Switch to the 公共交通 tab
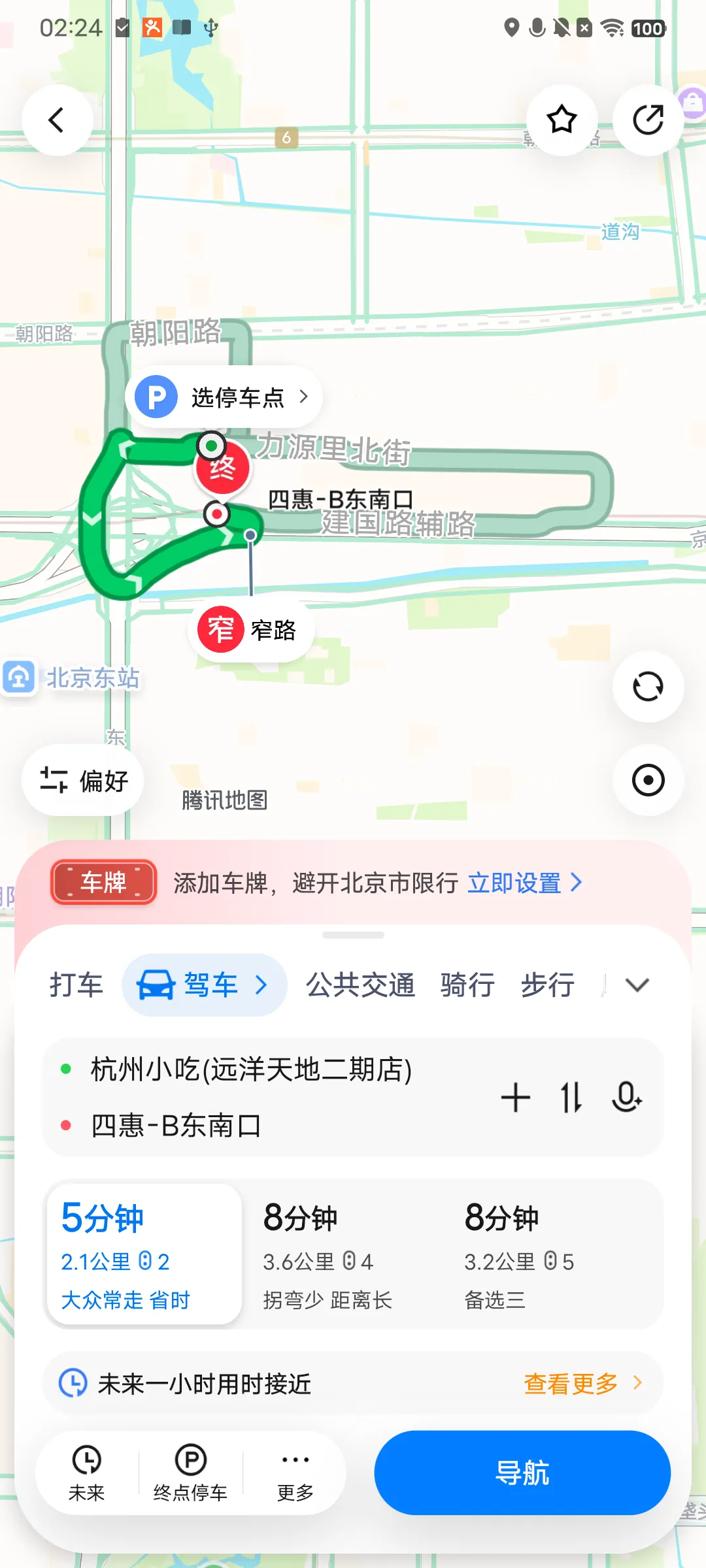The width and height of the screenshot is (706, 1568). [x=361, y=985]
